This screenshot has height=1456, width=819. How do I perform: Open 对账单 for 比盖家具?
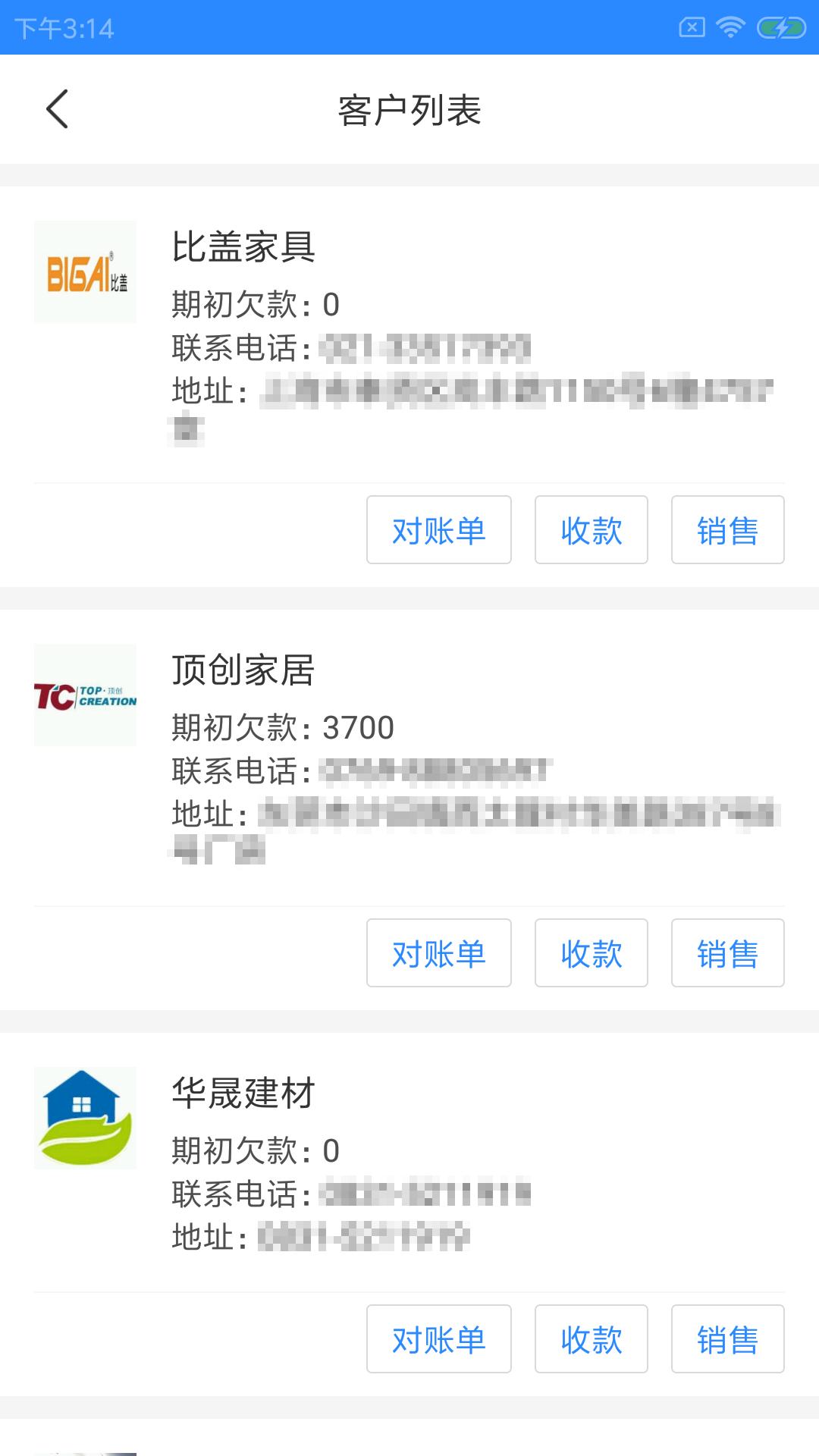point(439,530)
